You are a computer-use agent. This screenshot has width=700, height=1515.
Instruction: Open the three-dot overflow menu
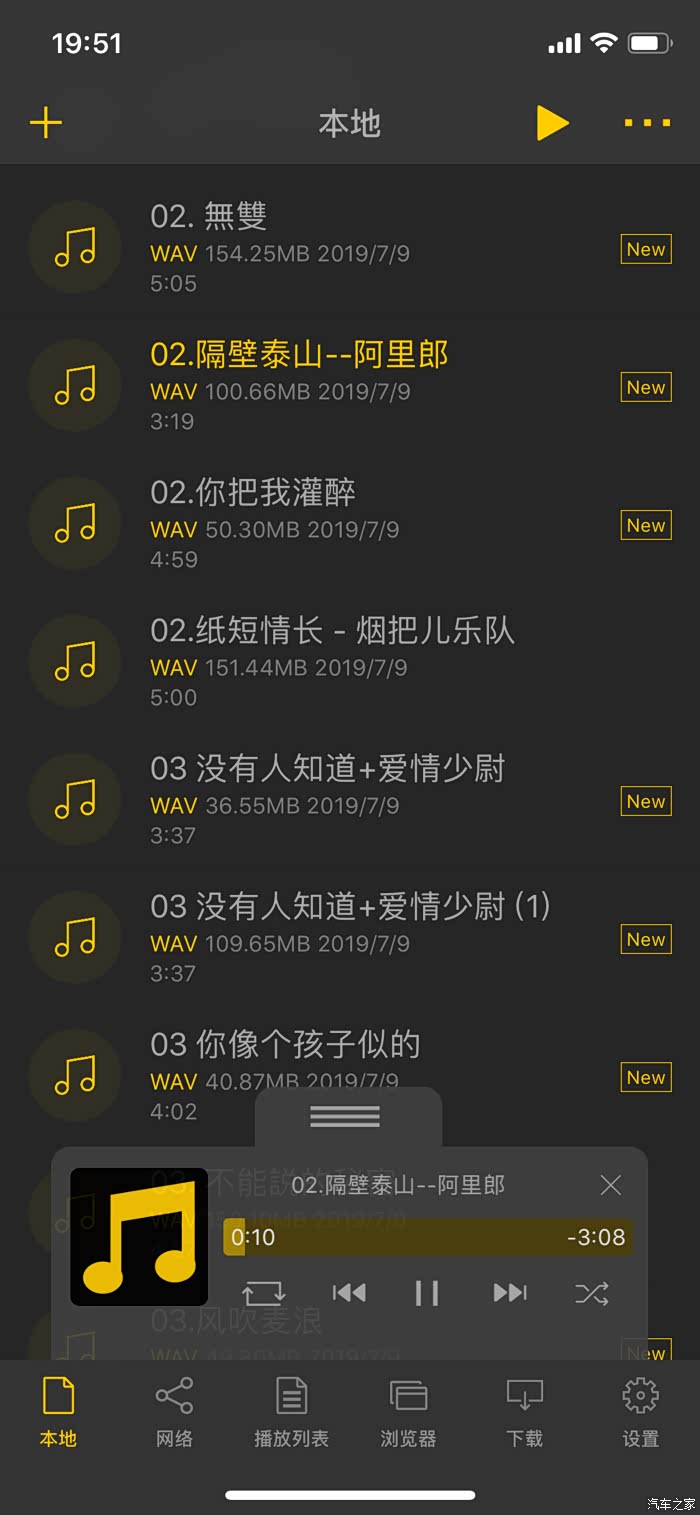tap(647, 123)
